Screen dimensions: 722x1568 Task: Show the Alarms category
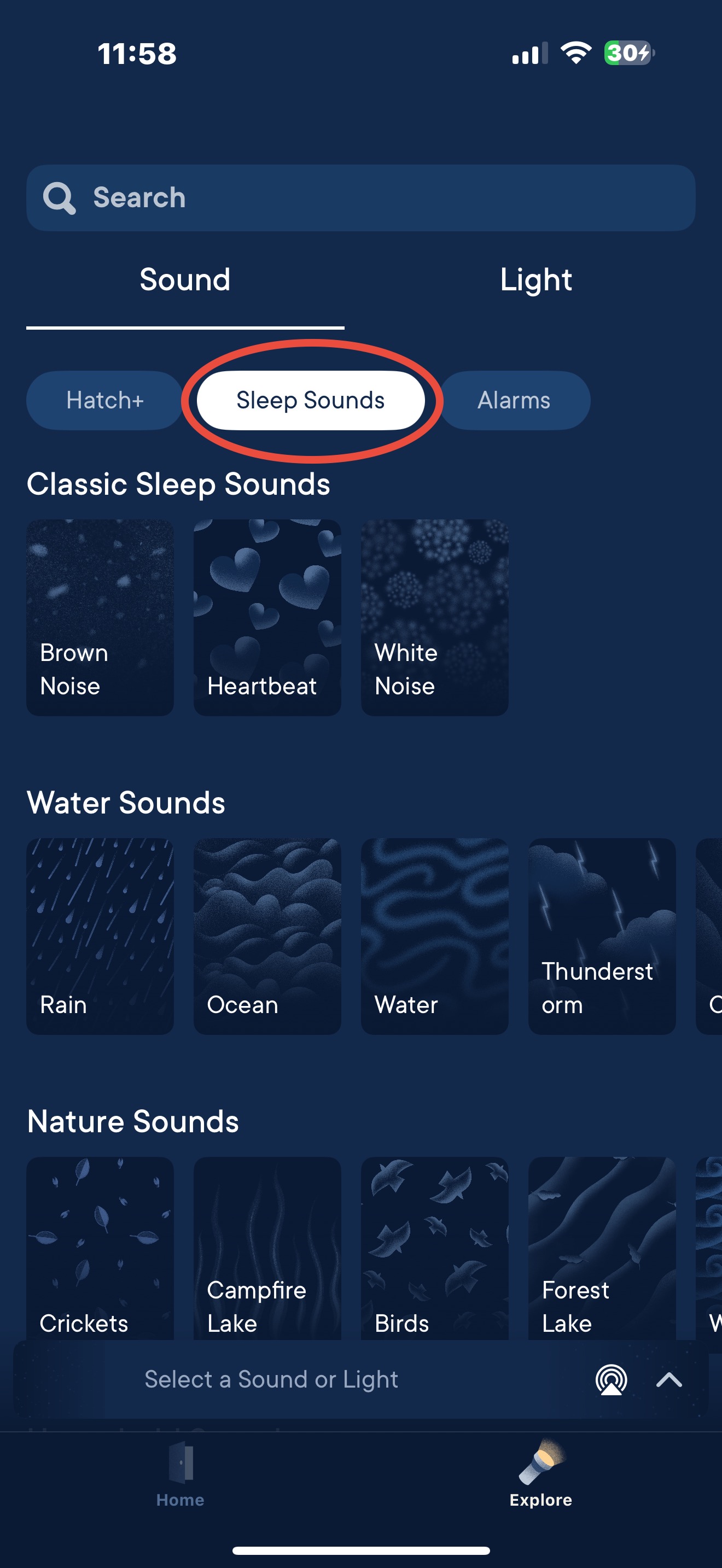[x=514, y=401]
